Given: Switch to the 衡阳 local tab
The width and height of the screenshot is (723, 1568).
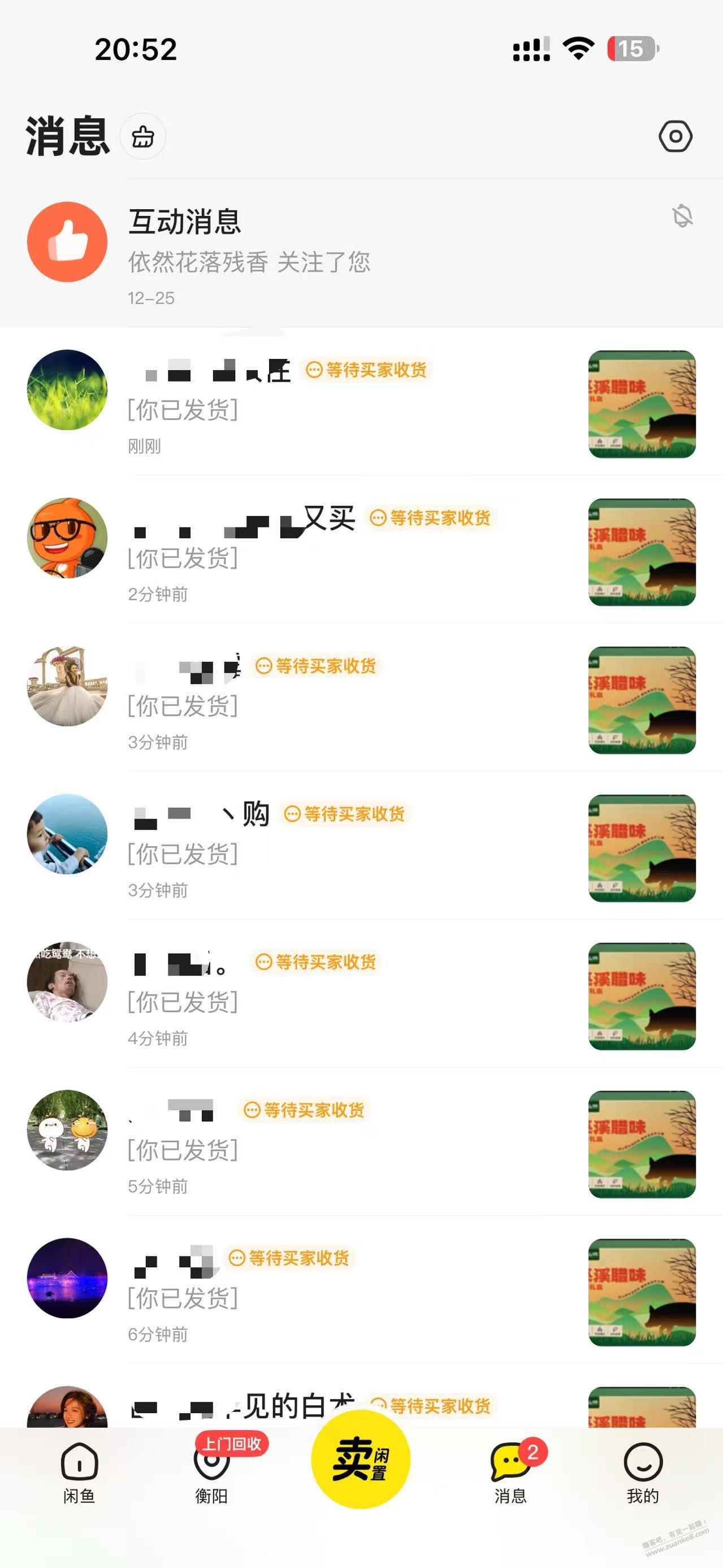Looking at the screenshot, I should click(x=211, y=1472).
